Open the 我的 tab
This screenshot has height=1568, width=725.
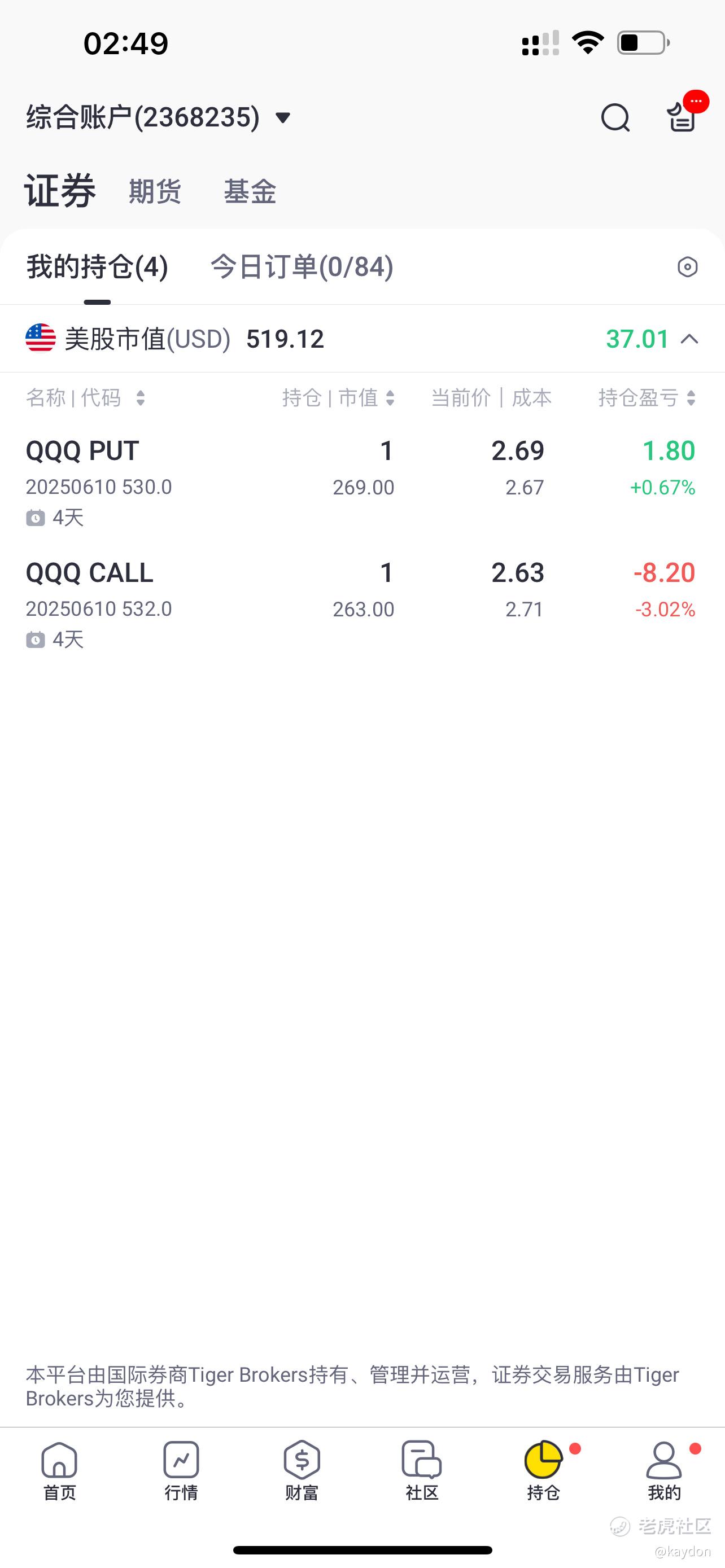[x=664, y=1470]
